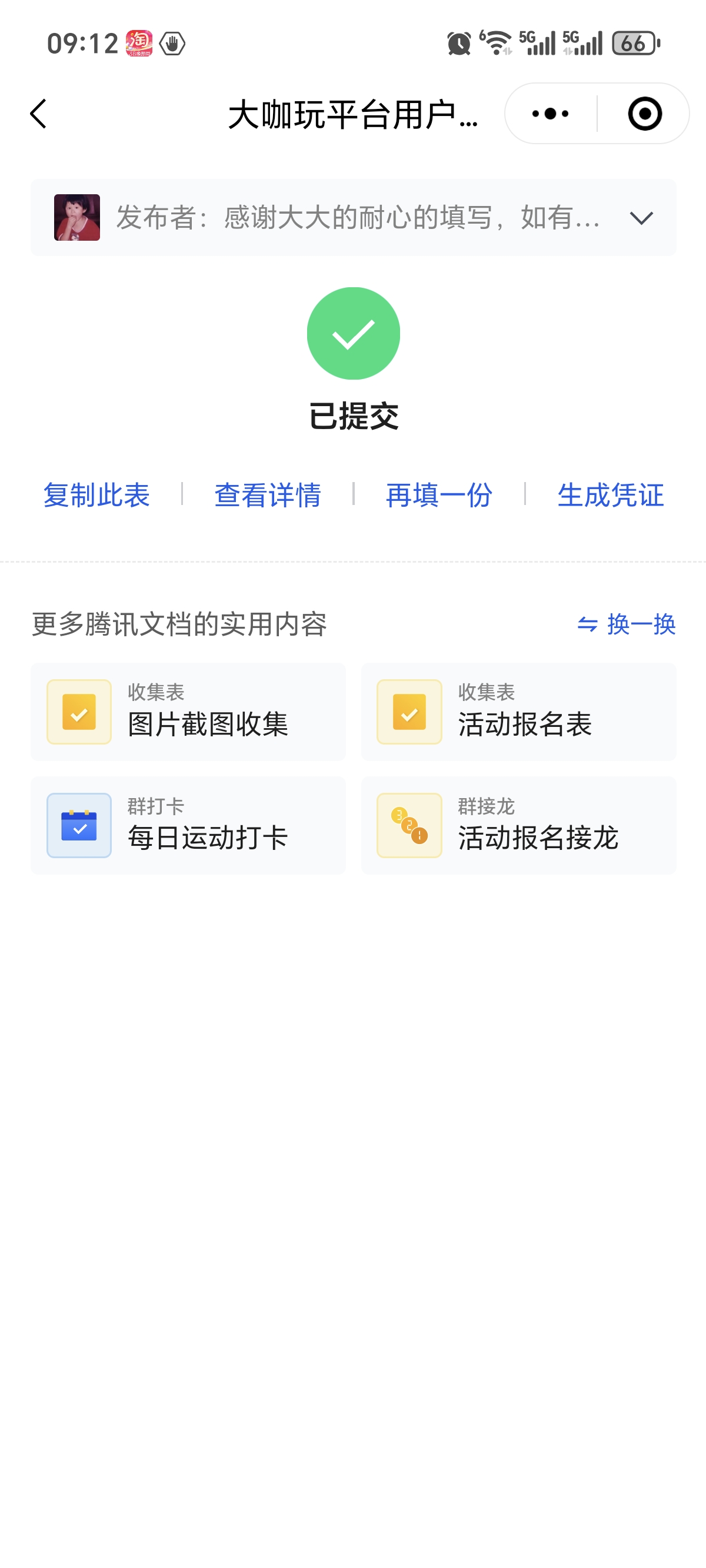The image size is (706, 1568).
Task: Open the 图片截图收集 form card
Action: [x=188, y=712]
